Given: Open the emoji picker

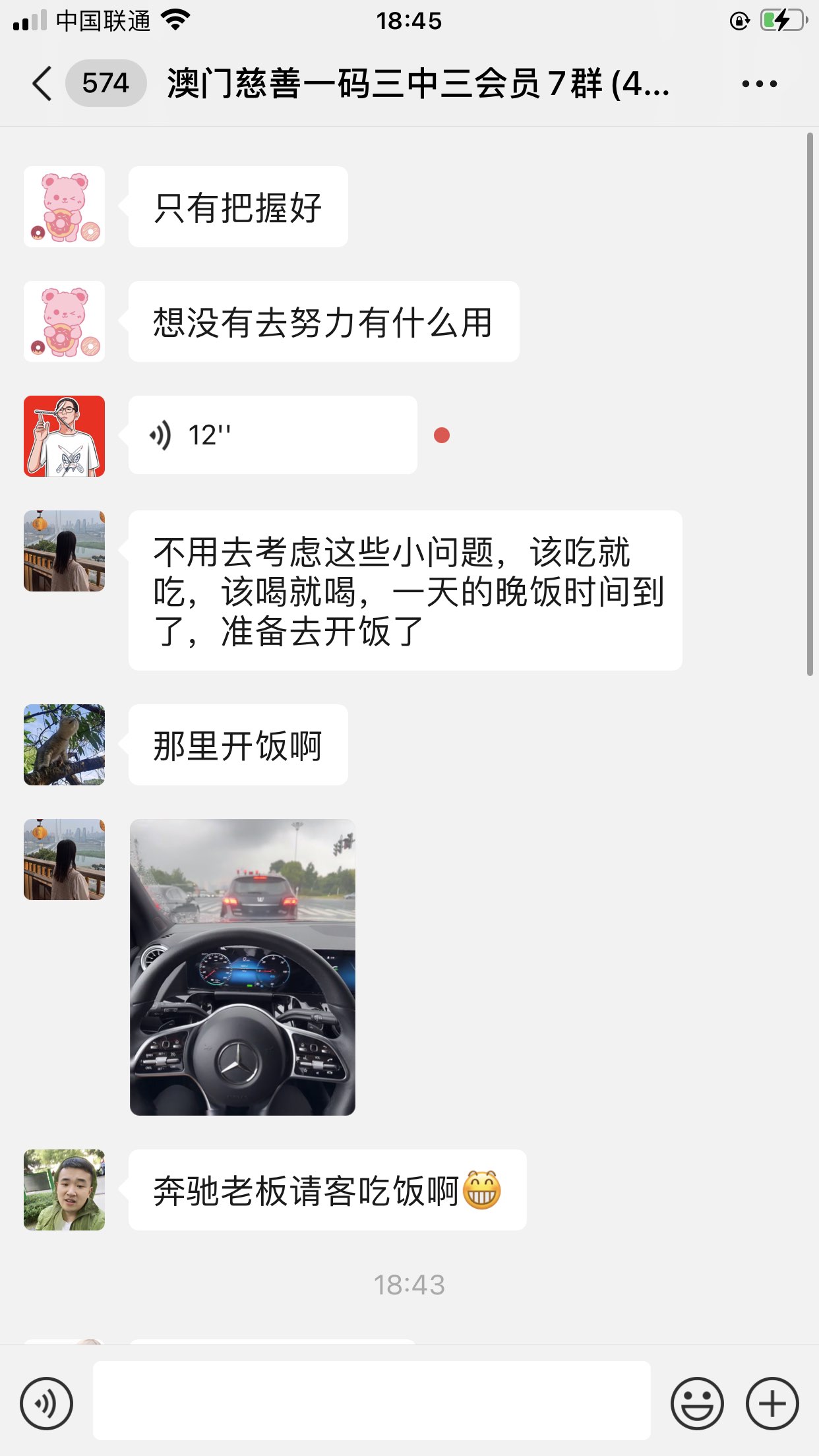Looking at the screenshot, I should (696, 1403).
